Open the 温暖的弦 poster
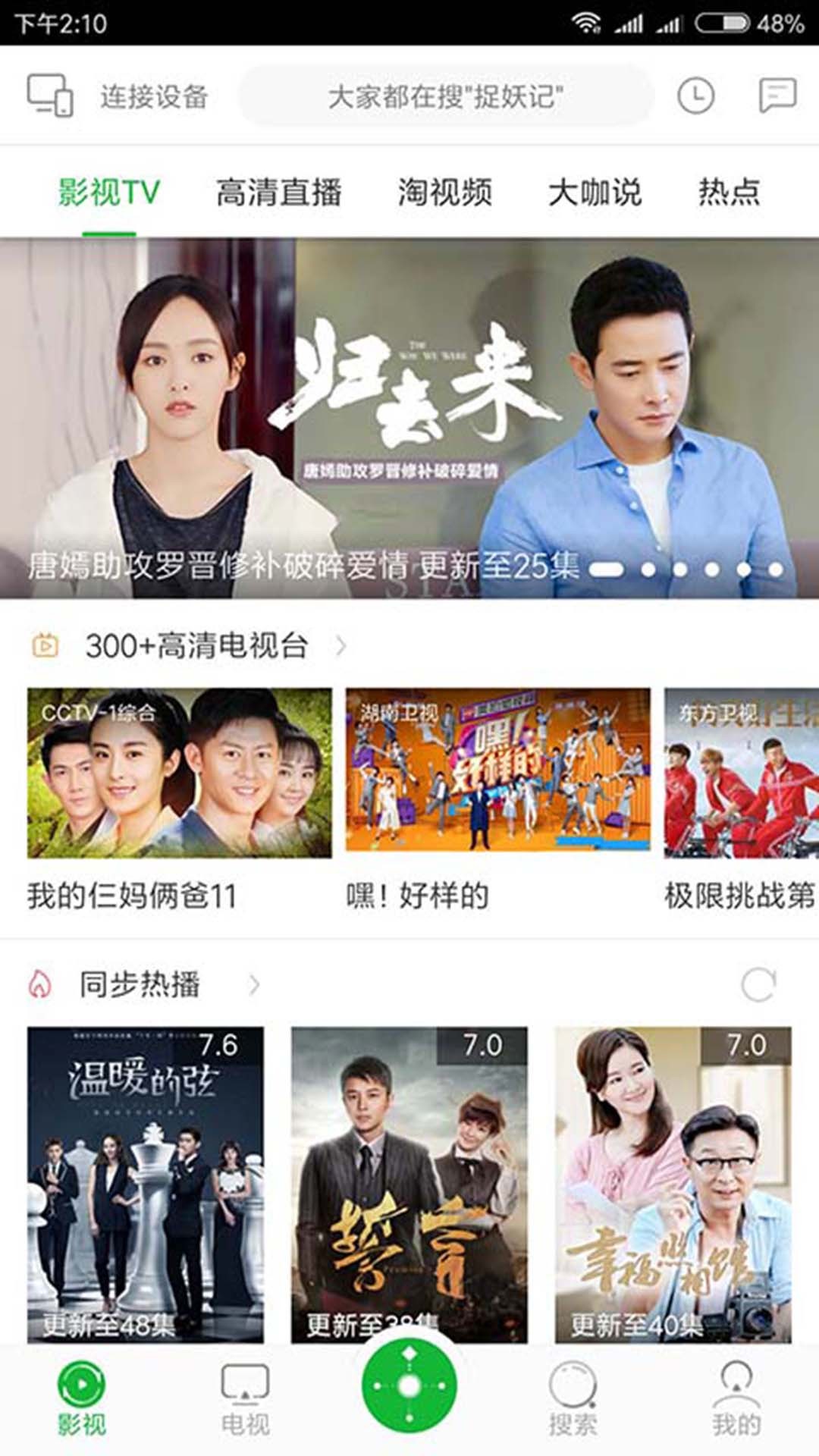 146,1183
